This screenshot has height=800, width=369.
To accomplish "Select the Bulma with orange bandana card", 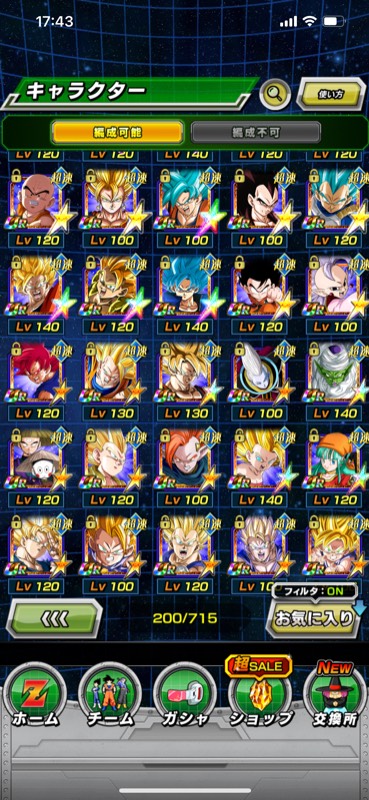I will pyautogui.click(x=335, y=460).
